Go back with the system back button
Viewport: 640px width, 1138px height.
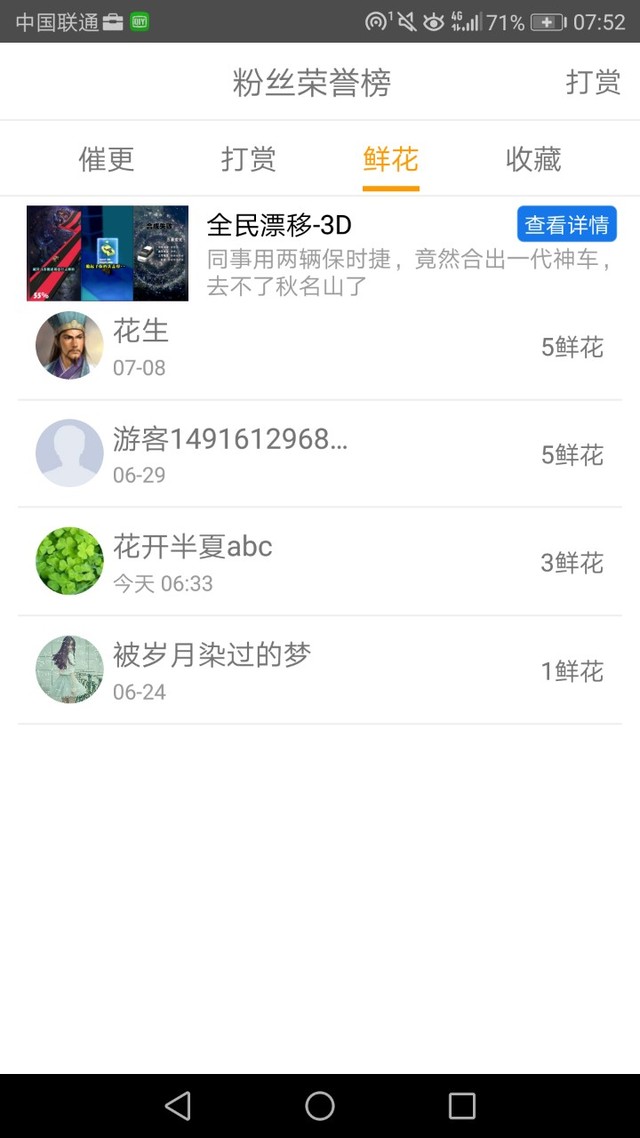click(178, 1105)
